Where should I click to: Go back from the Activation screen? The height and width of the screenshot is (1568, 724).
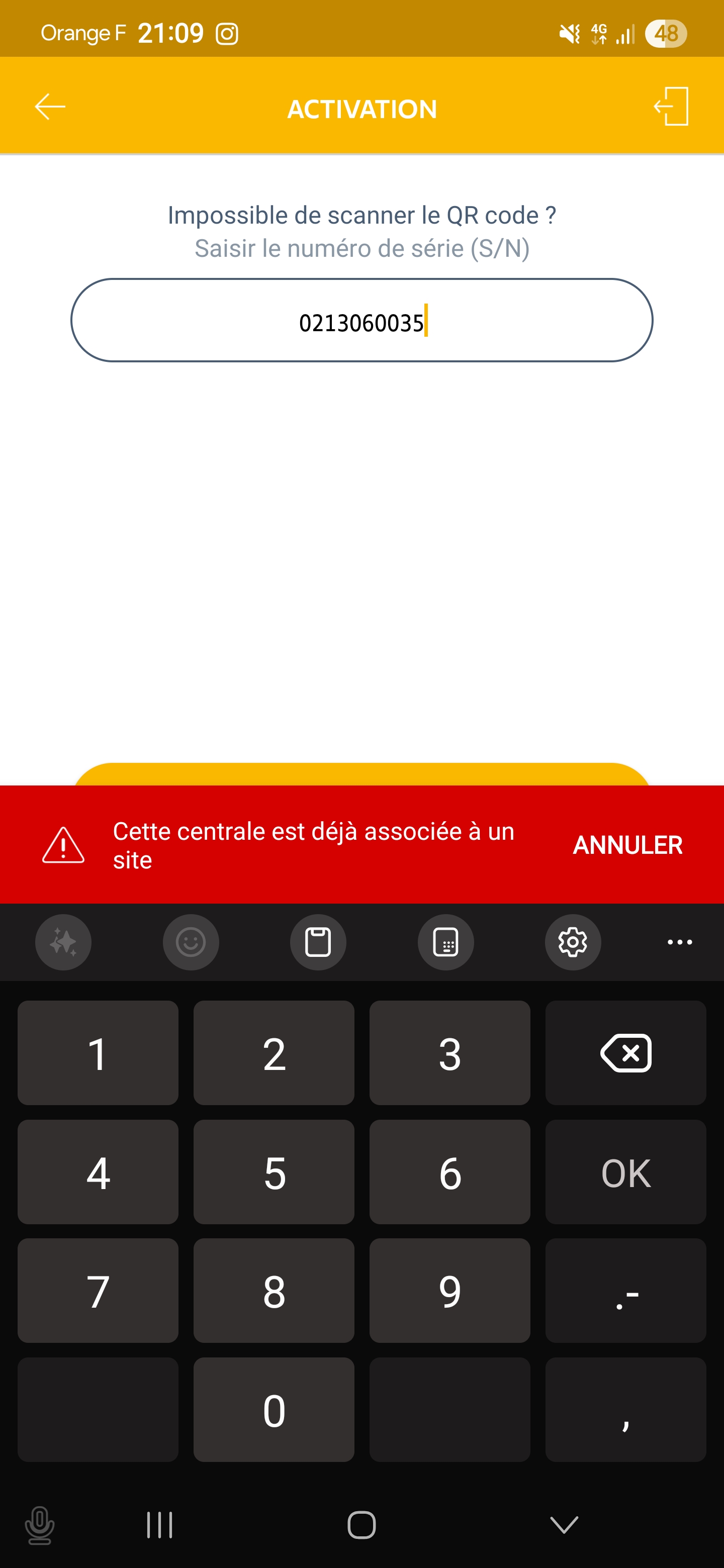pos(50,107)
